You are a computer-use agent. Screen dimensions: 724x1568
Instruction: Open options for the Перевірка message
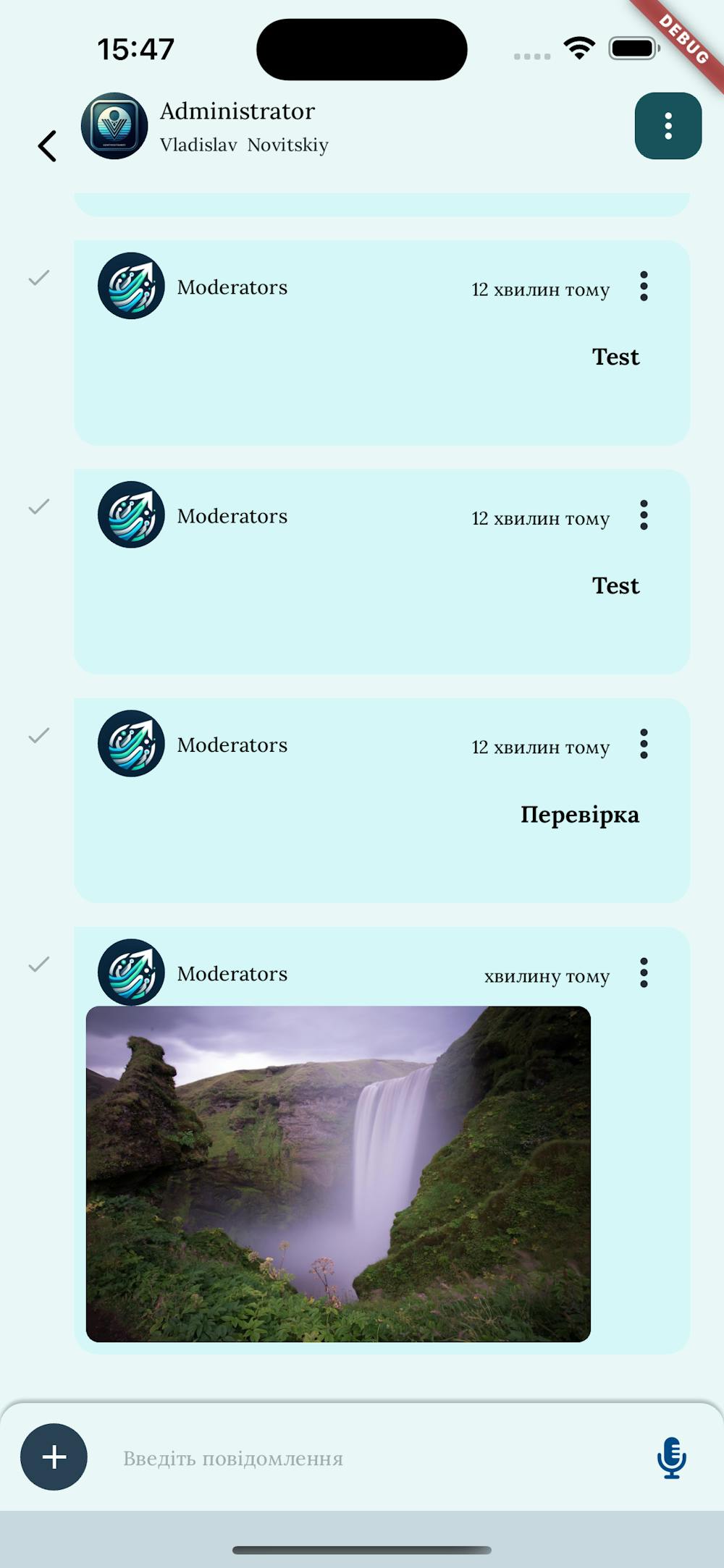pyautogui.click(x=644, y=744)
